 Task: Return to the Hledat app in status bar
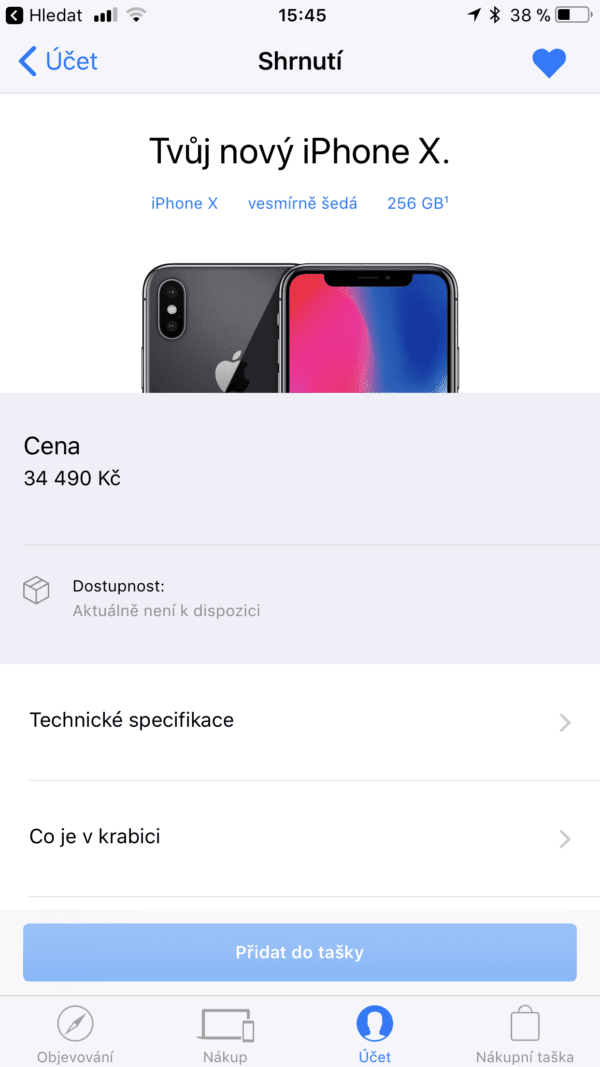[x=46, y=15]
